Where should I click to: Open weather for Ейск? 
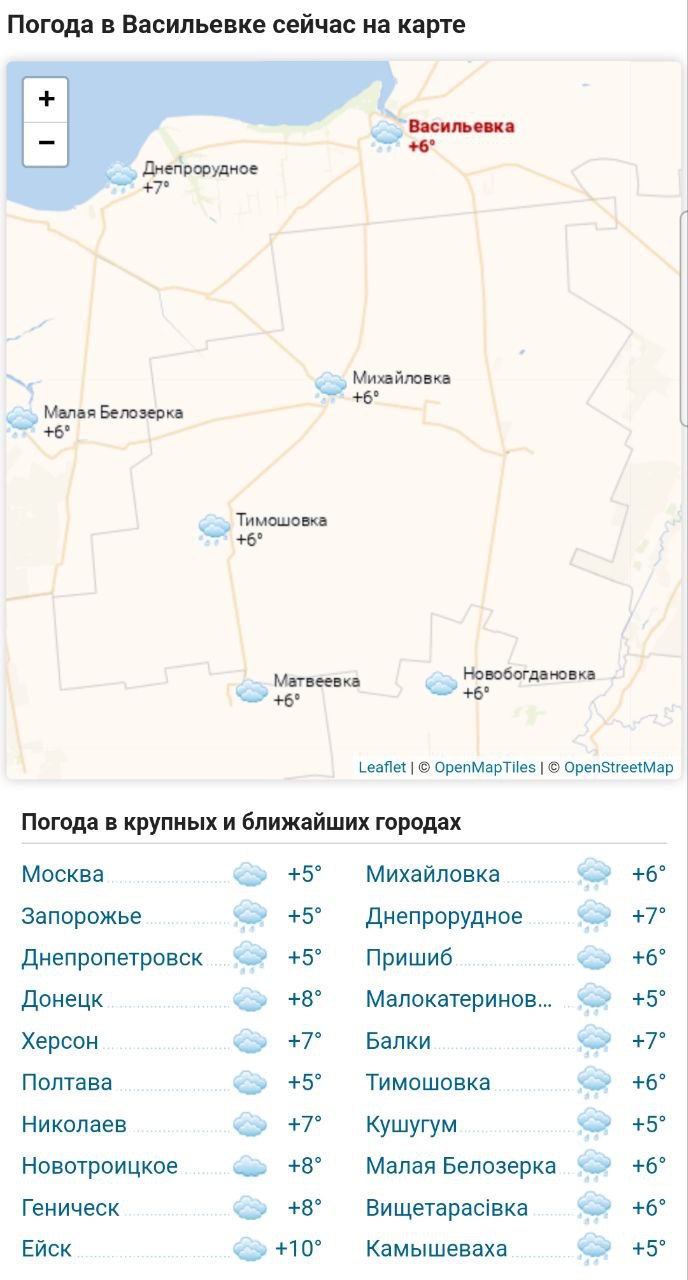coord(47,1249)
